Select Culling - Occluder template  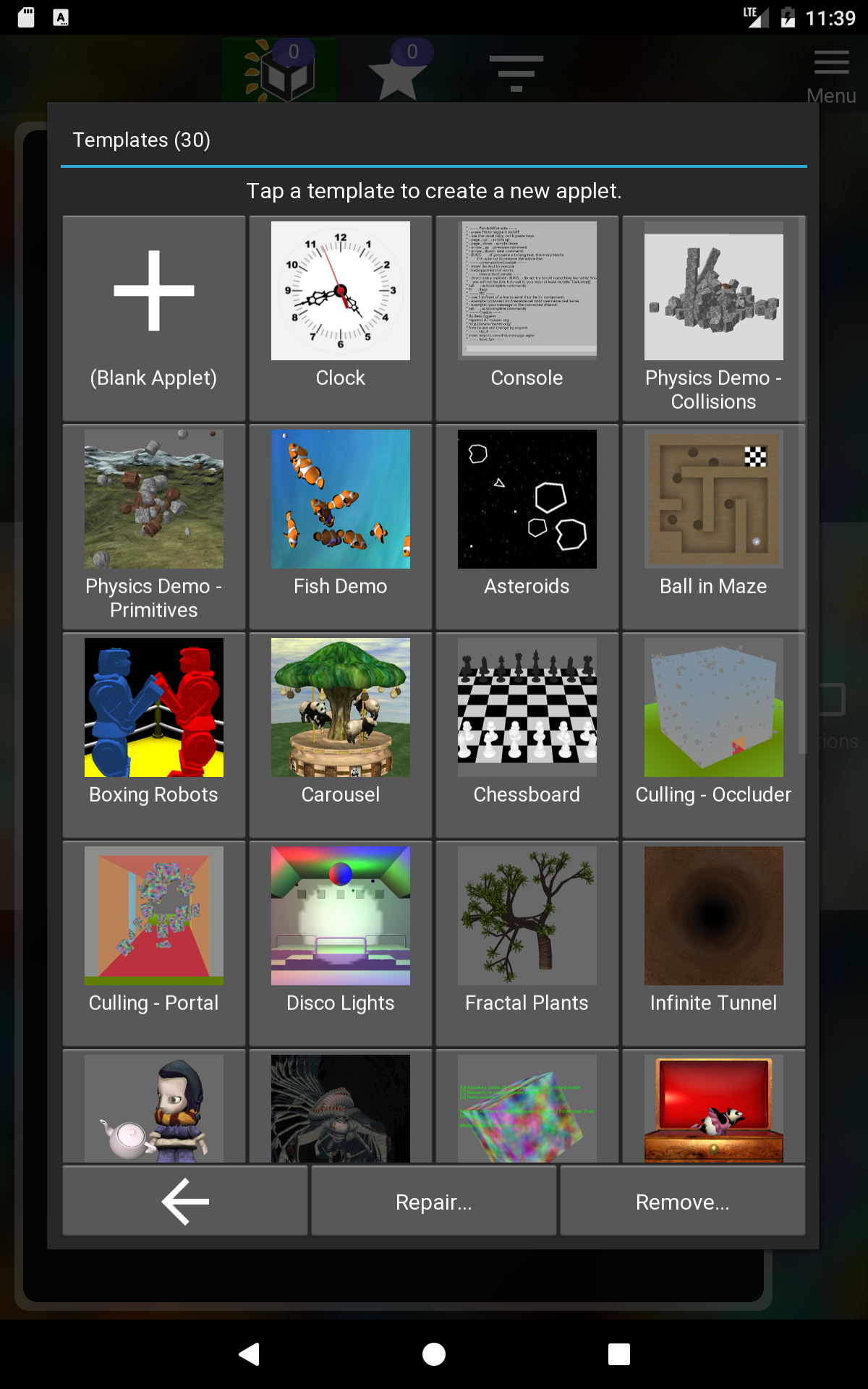[713, 735]
